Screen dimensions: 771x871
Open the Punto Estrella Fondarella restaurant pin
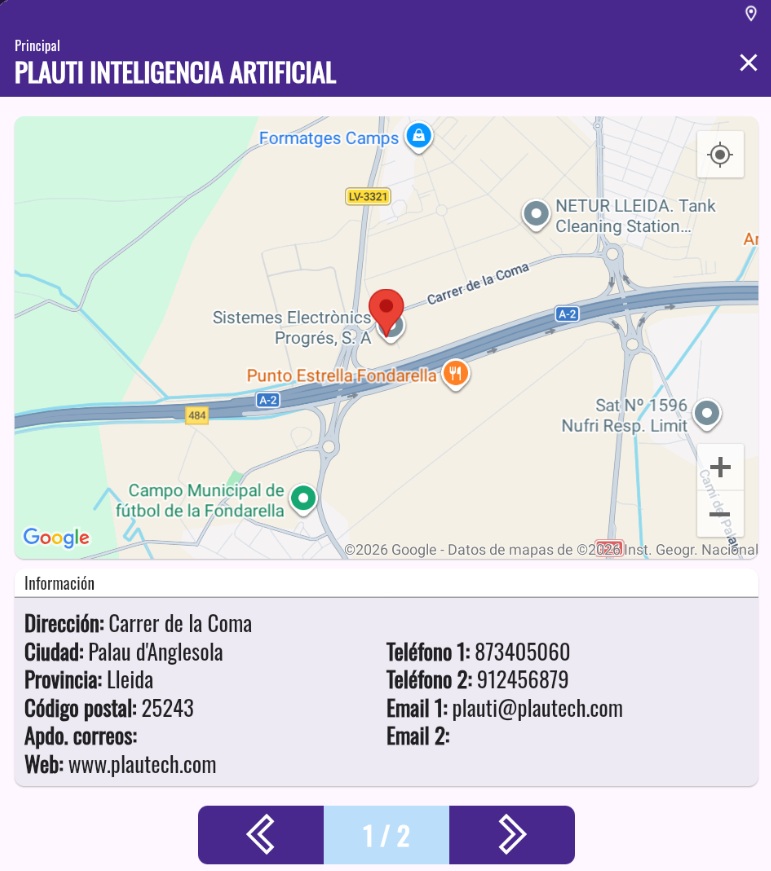coord(455,374)
